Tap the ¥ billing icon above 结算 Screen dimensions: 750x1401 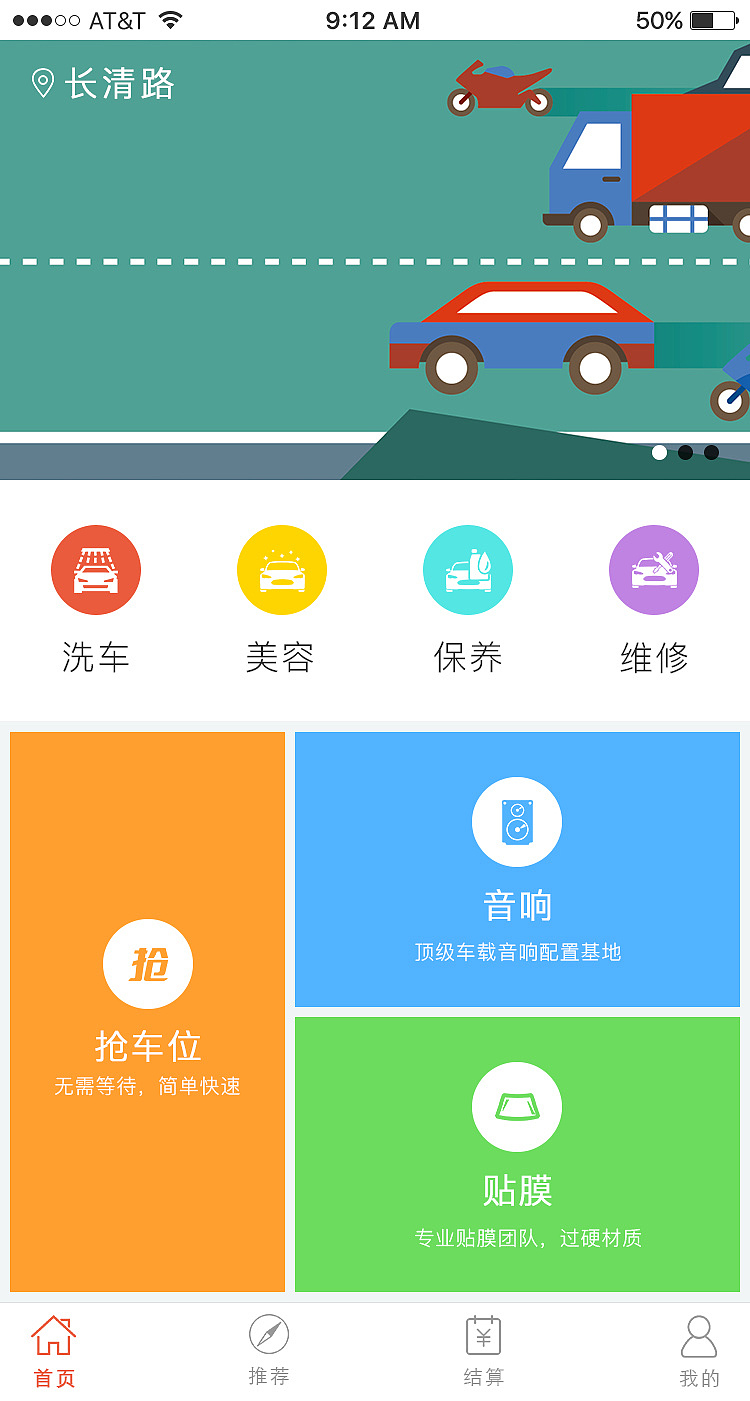pyautogui.click(x=483, y=1334)
